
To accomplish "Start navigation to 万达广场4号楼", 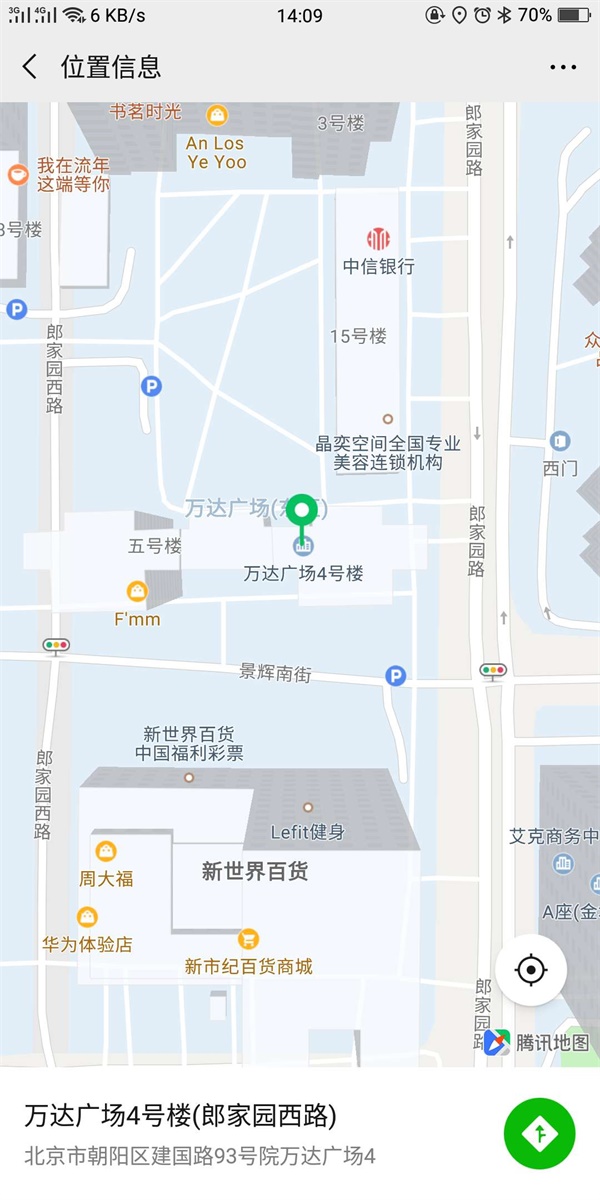I will (x=540, y=1133).
